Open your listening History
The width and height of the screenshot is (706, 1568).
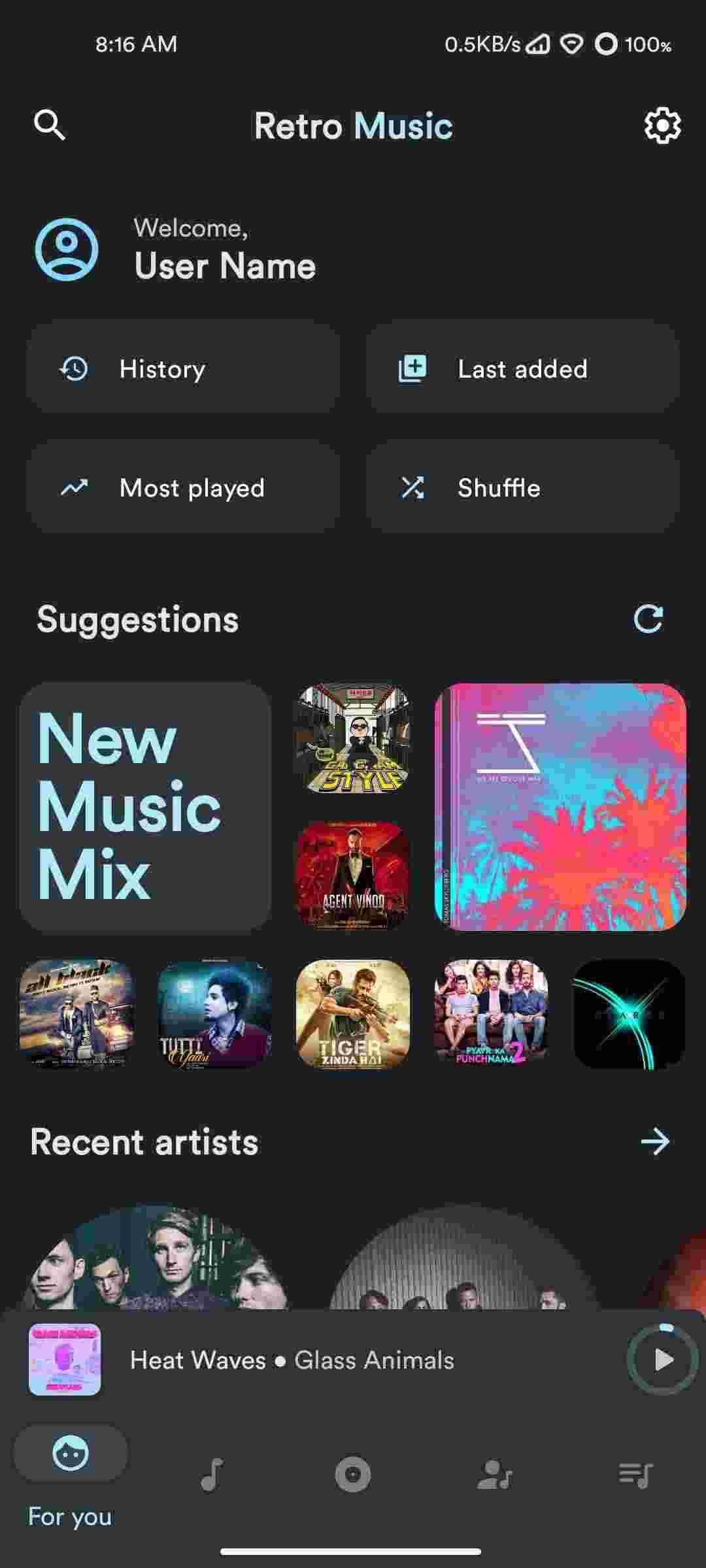184,368
